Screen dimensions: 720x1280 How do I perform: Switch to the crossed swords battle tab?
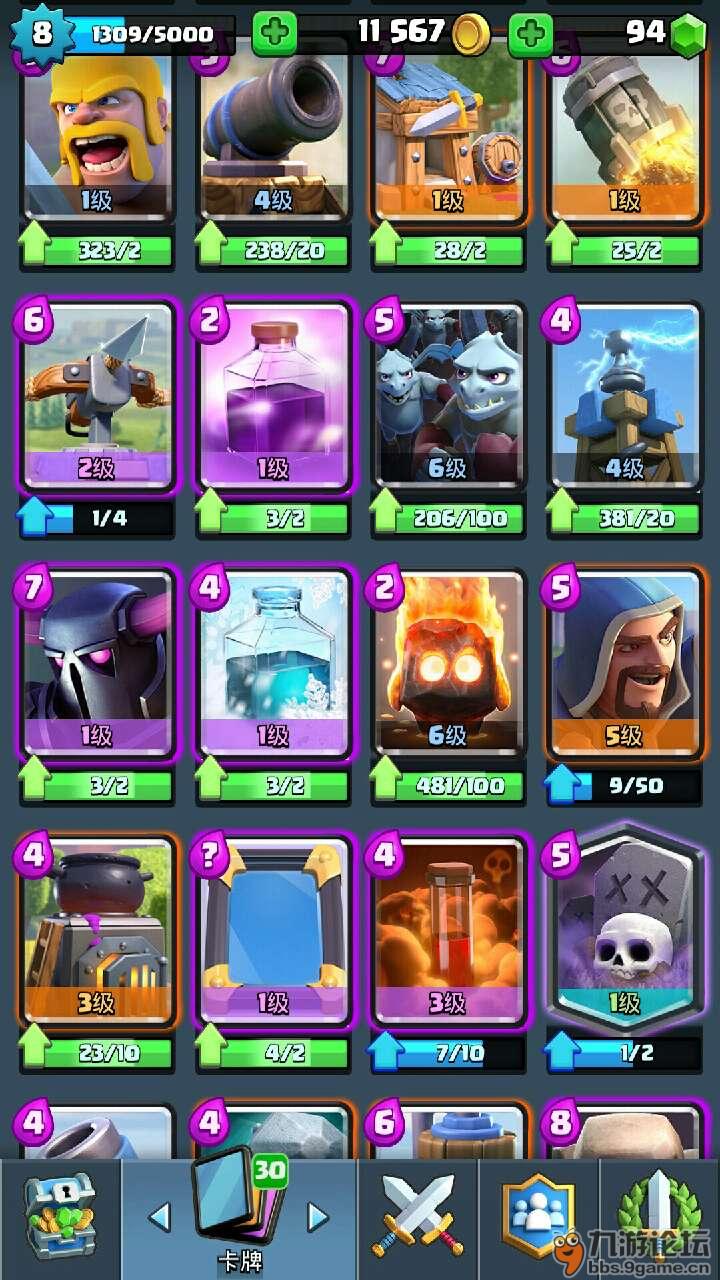pyautogui.click(x=418, y=1218)
